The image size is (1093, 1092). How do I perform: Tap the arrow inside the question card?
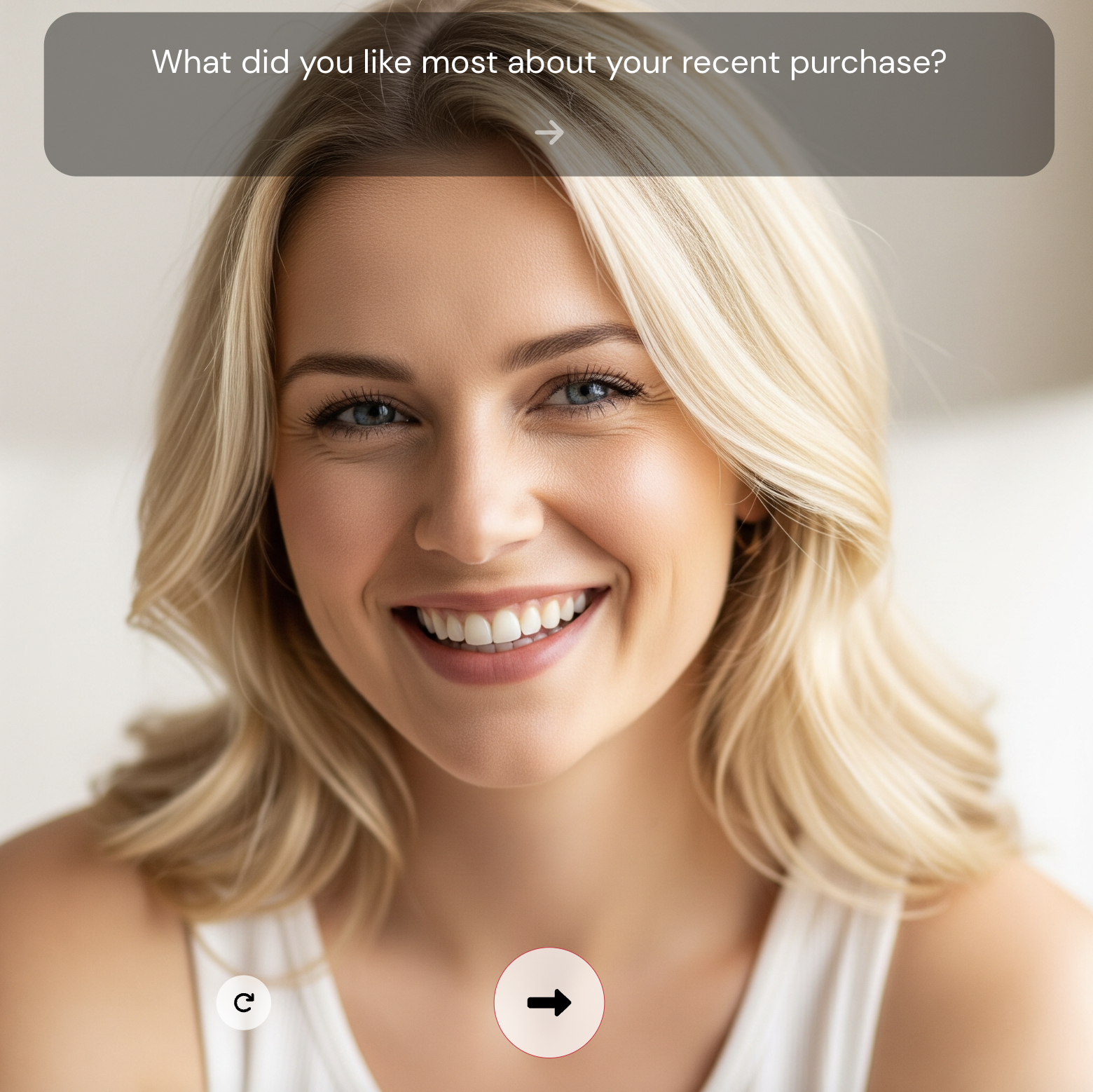click(549, 132)
